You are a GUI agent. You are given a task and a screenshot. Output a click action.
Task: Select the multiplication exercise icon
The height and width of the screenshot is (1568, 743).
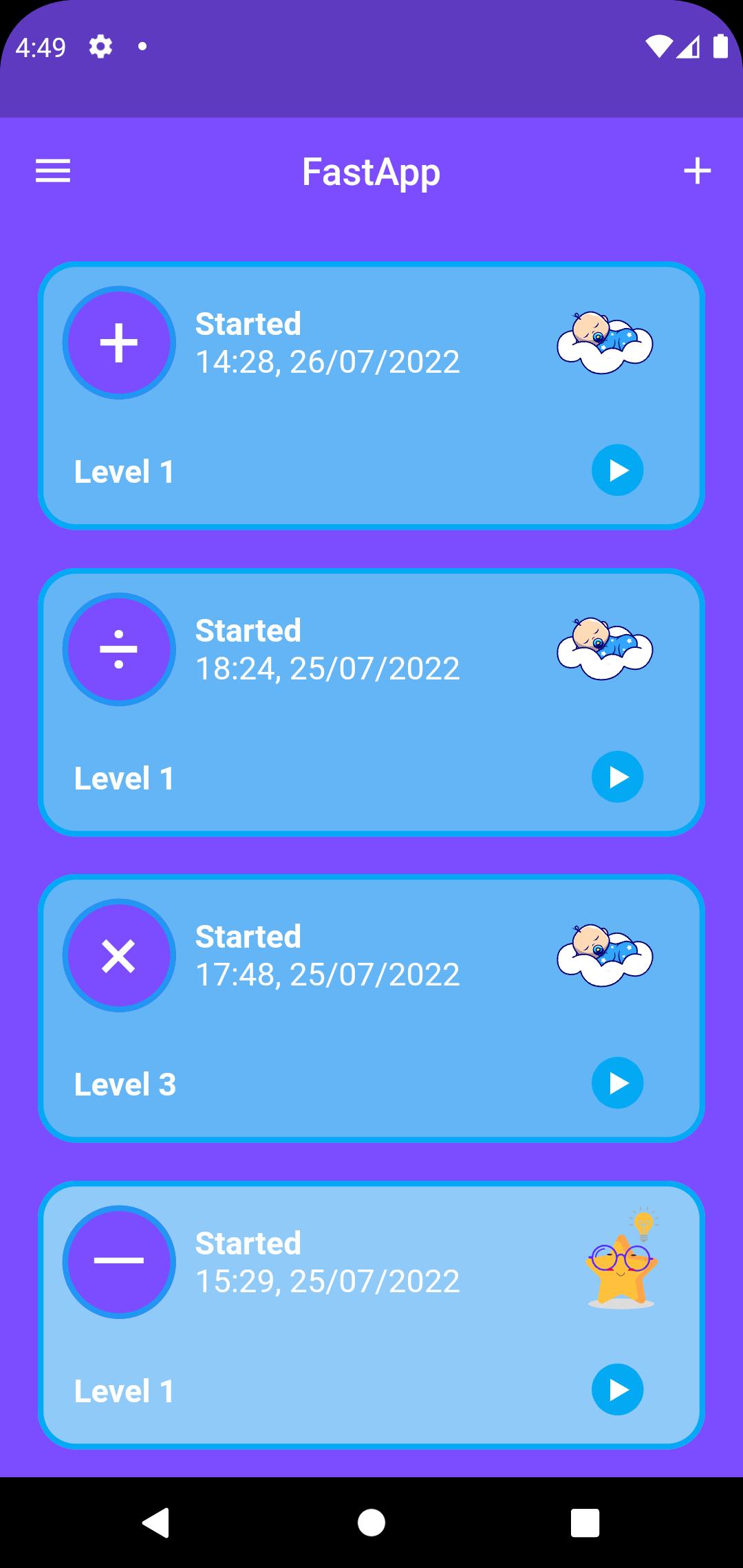tap(119, 955)
